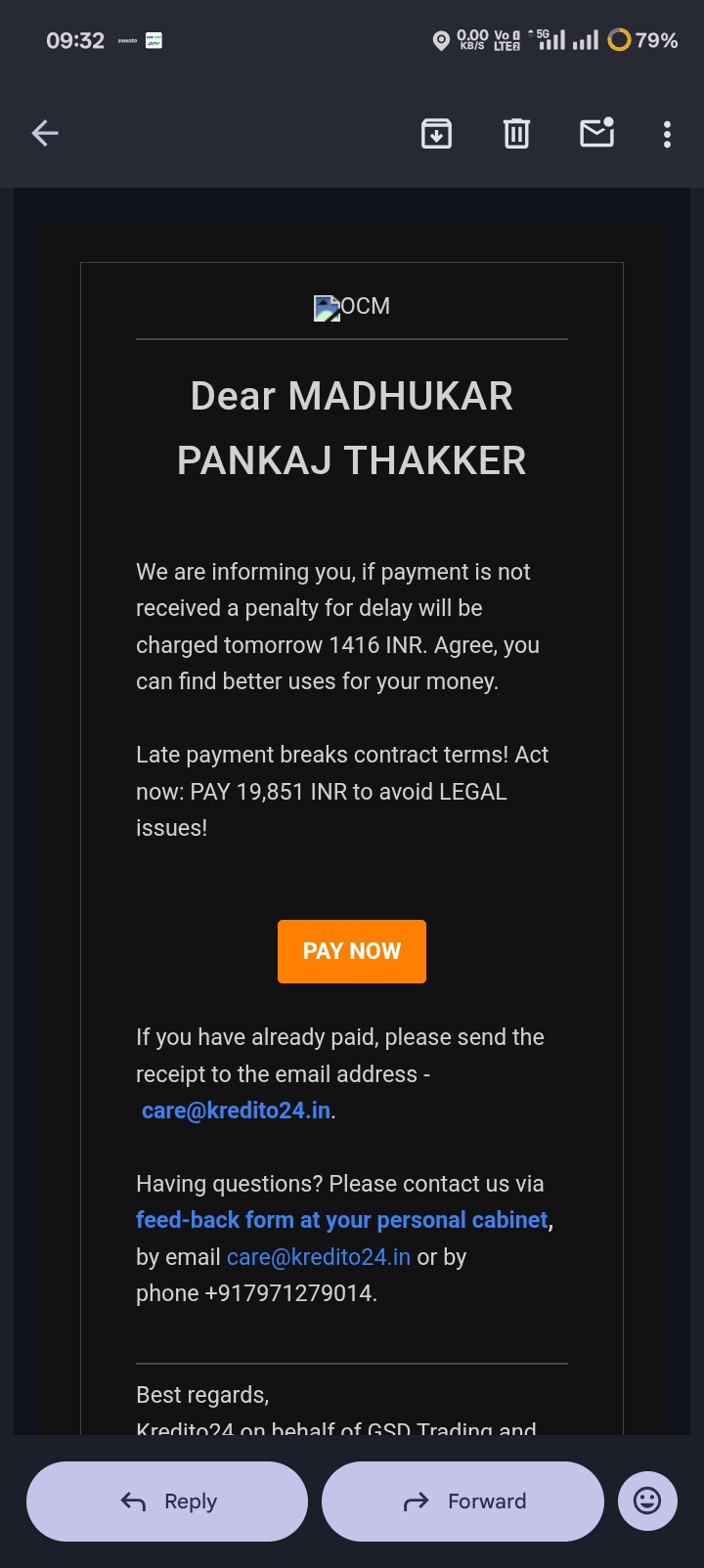Mark email as unread
The width and height of the screenshot is (704, 1568).
[596, 132]
